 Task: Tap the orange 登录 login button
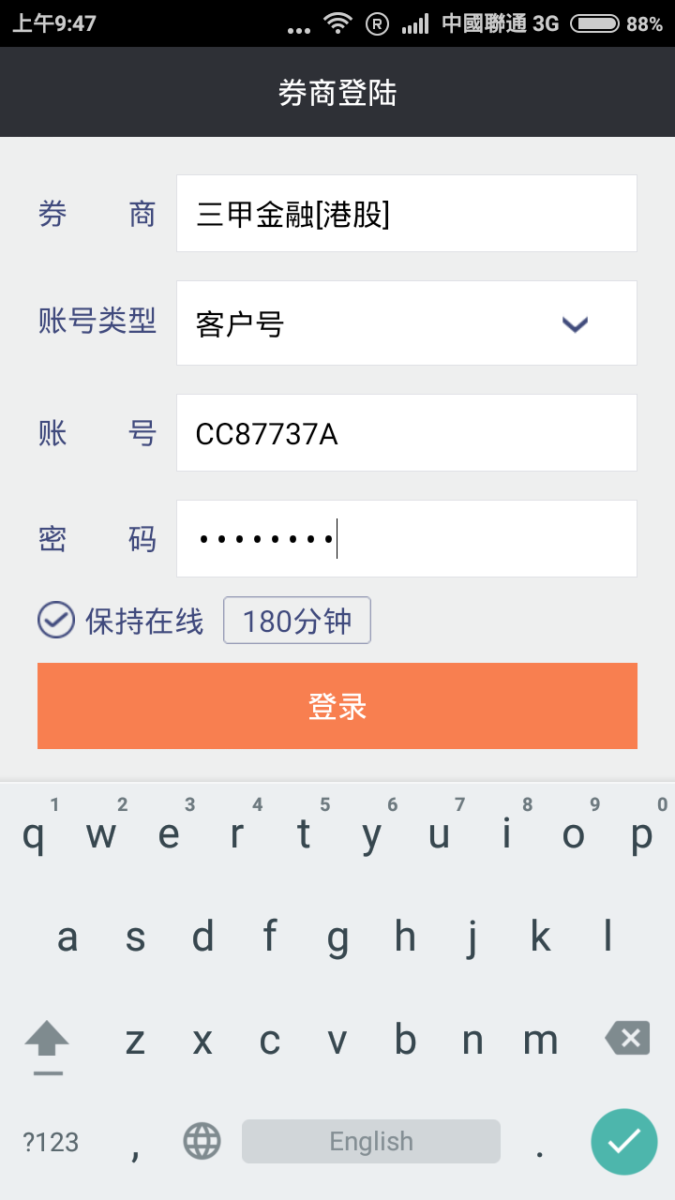[x=337, y=706]
